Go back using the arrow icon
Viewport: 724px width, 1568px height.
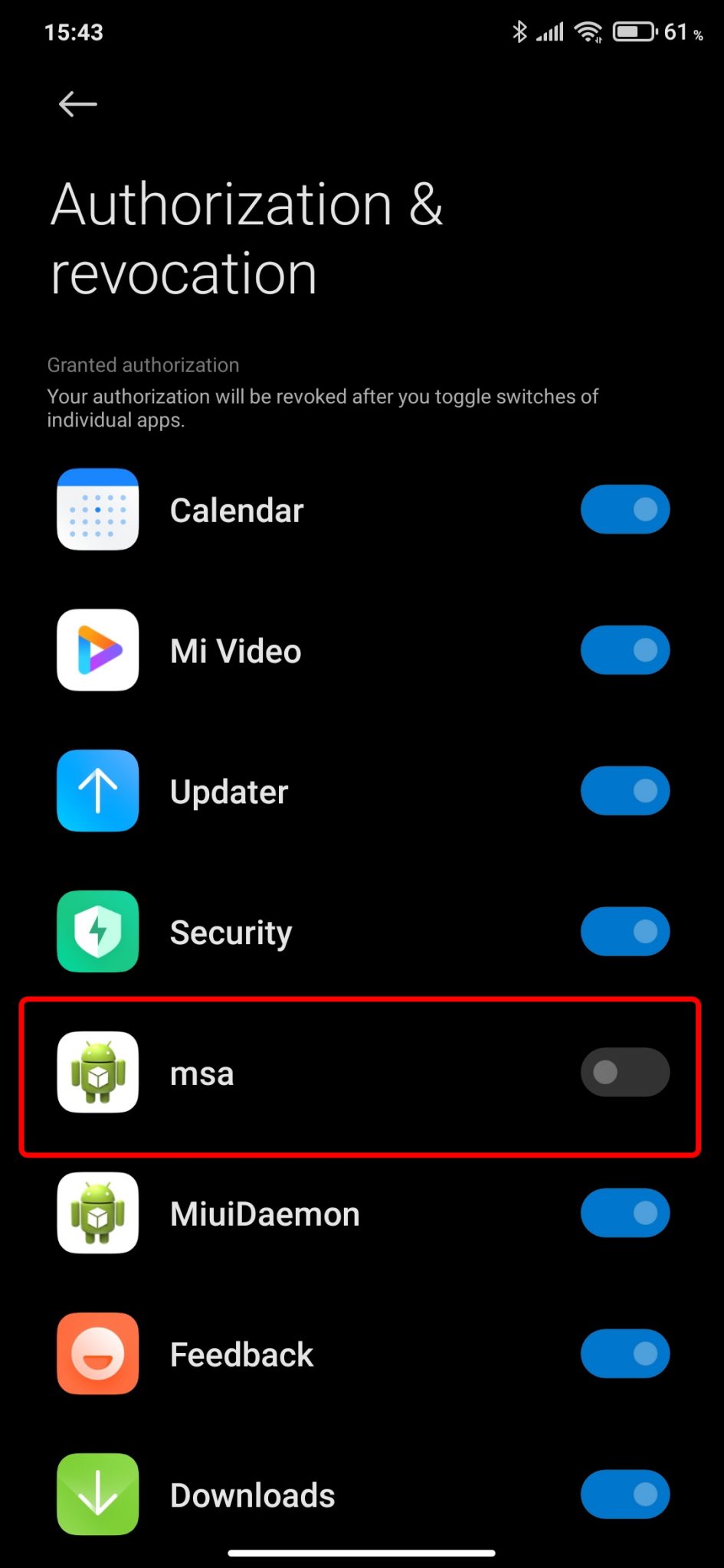[x=77, y=104]
